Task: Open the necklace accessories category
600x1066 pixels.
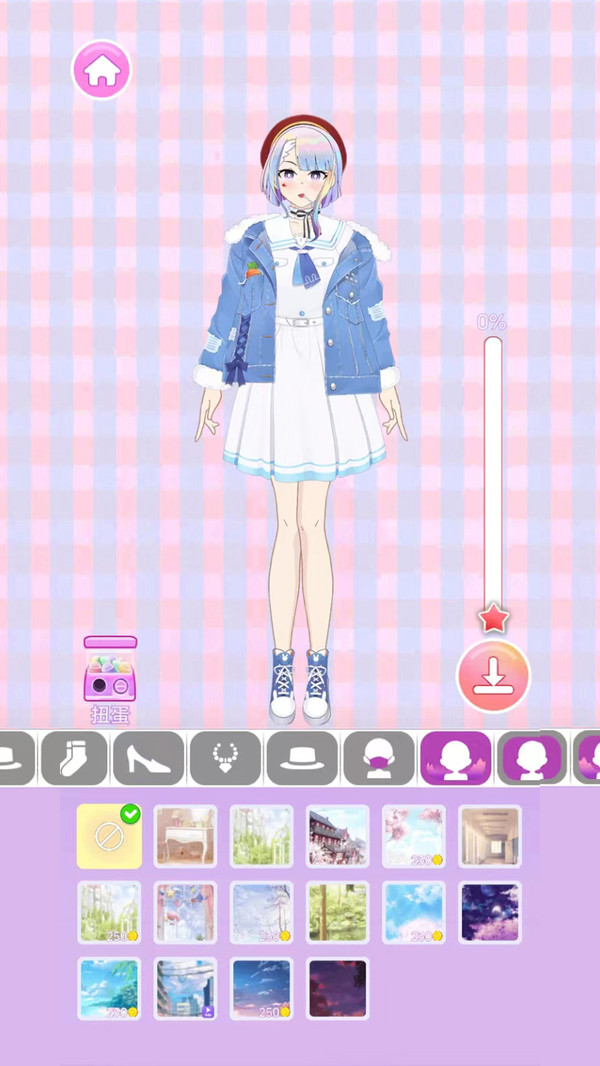Action: [x=225, y=758]
